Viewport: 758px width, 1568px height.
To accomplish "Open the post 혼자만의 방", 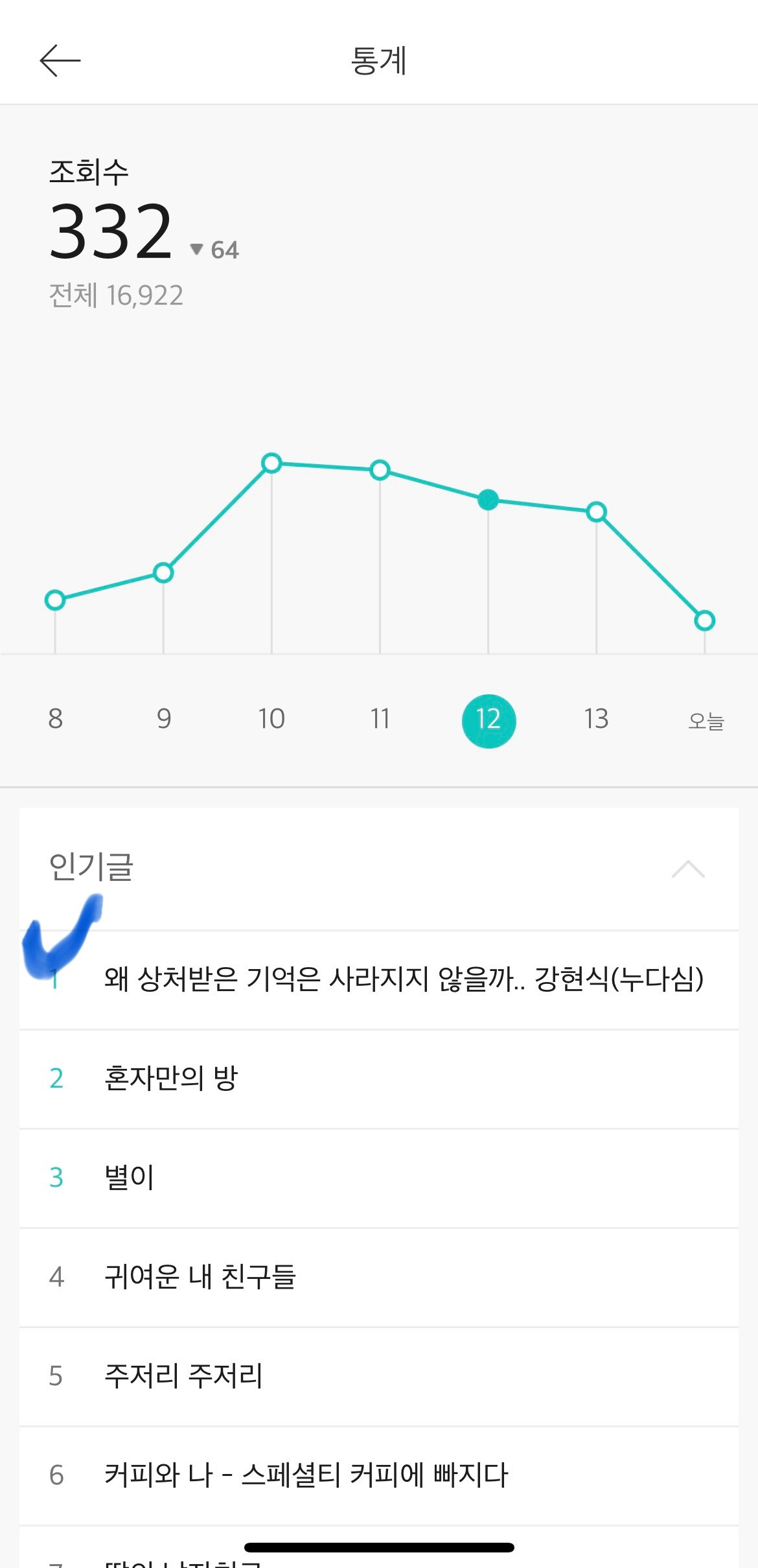I will [379, 1079].
